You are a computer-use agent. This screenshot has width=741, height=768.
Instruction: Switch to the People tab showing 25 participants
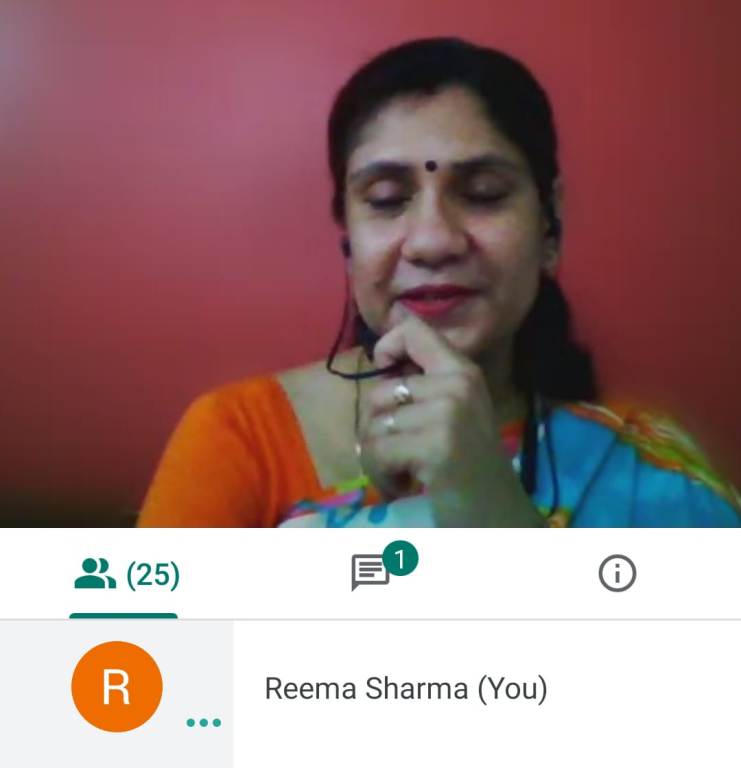124,575
